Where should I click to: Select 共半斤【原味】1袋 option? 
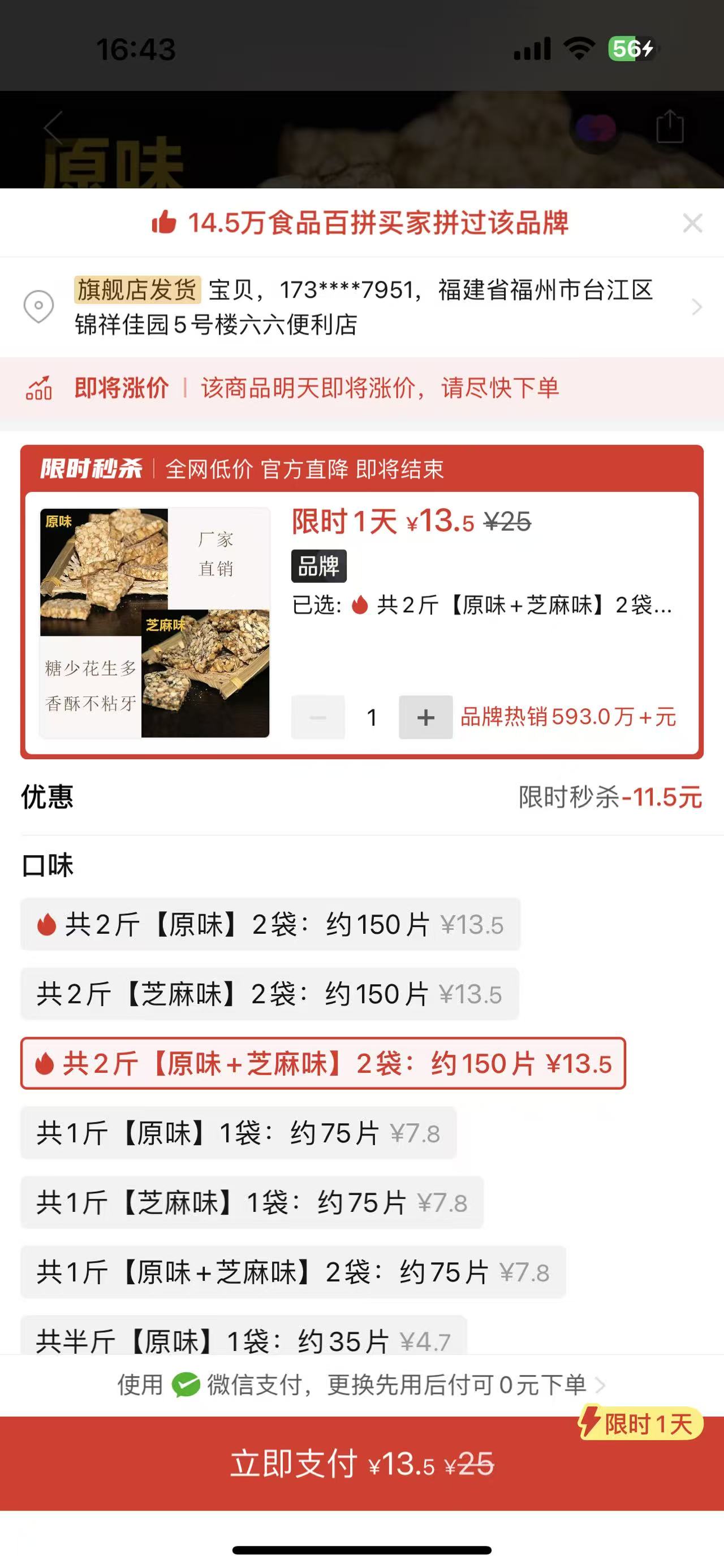244,1338
